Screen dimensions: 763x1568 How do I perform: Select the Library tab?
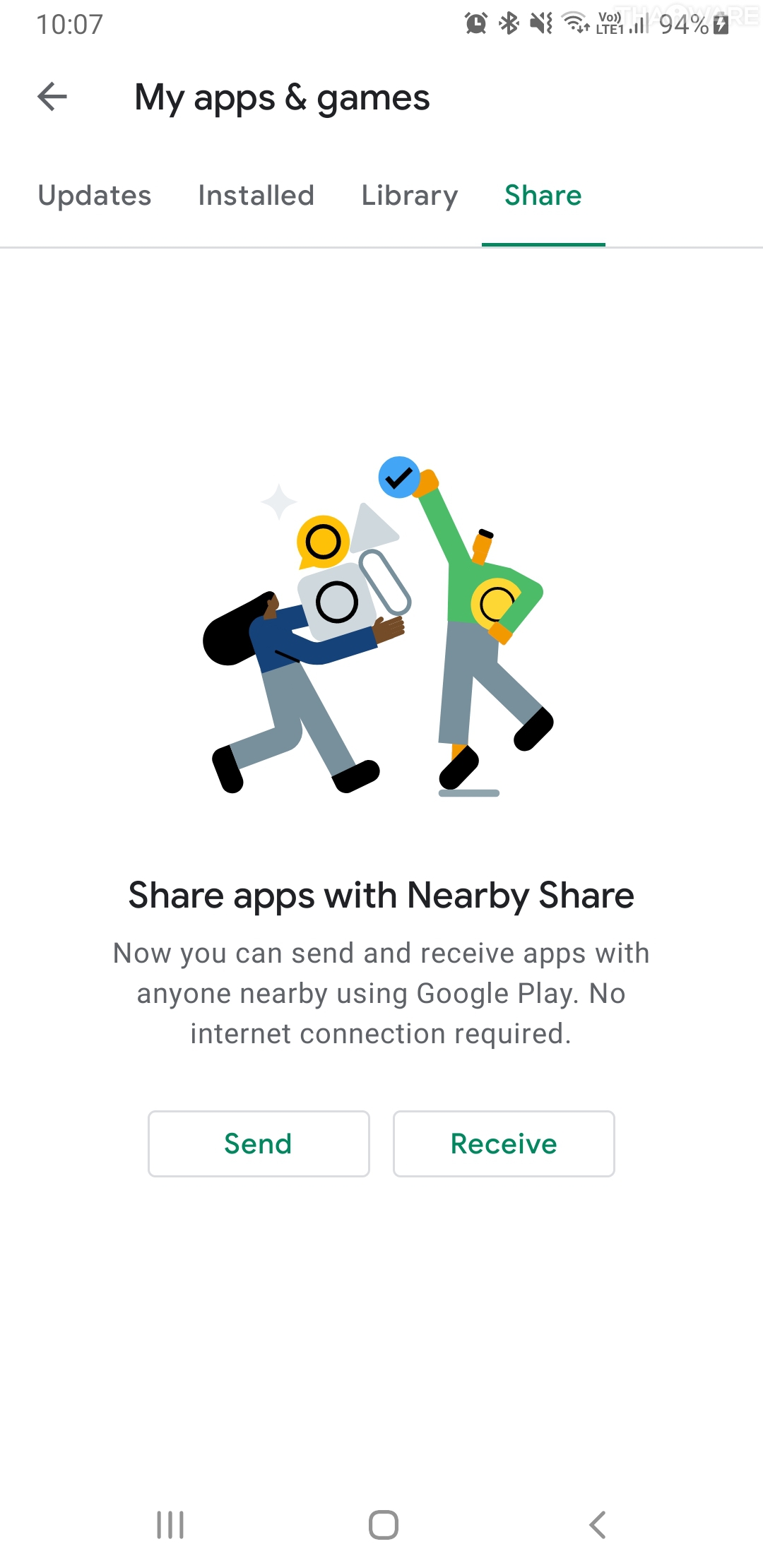pos(410,196)
